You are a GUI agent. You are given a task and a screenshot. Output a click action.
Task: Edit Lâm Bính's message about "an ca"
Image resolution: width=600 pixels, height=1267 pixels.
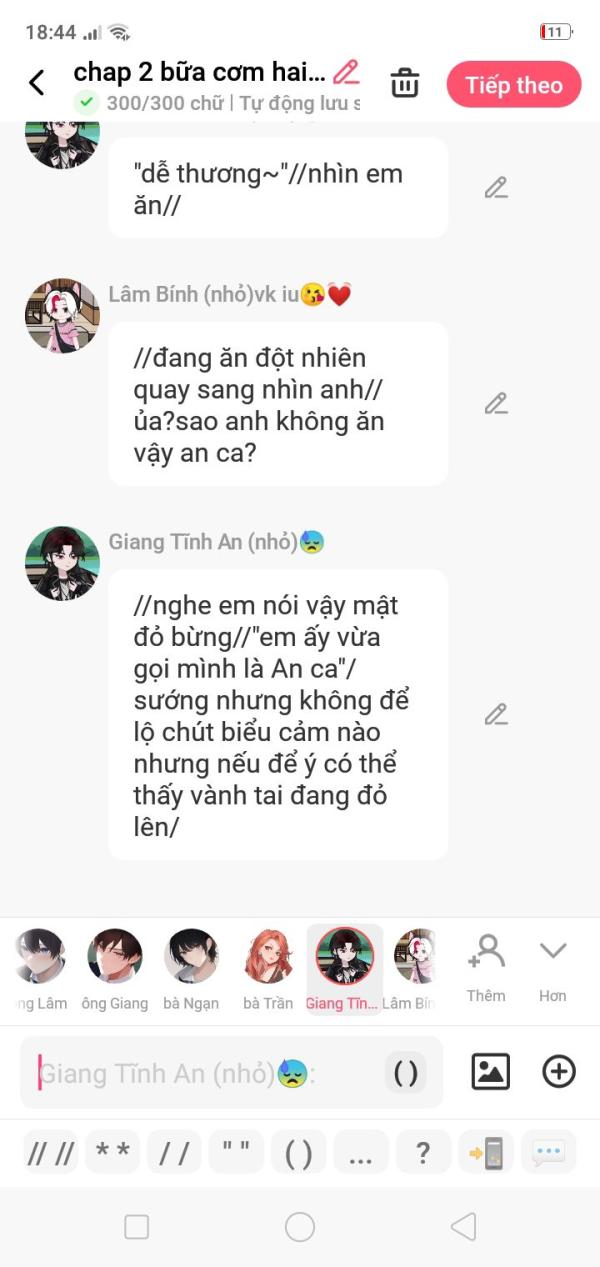point(496,404)
